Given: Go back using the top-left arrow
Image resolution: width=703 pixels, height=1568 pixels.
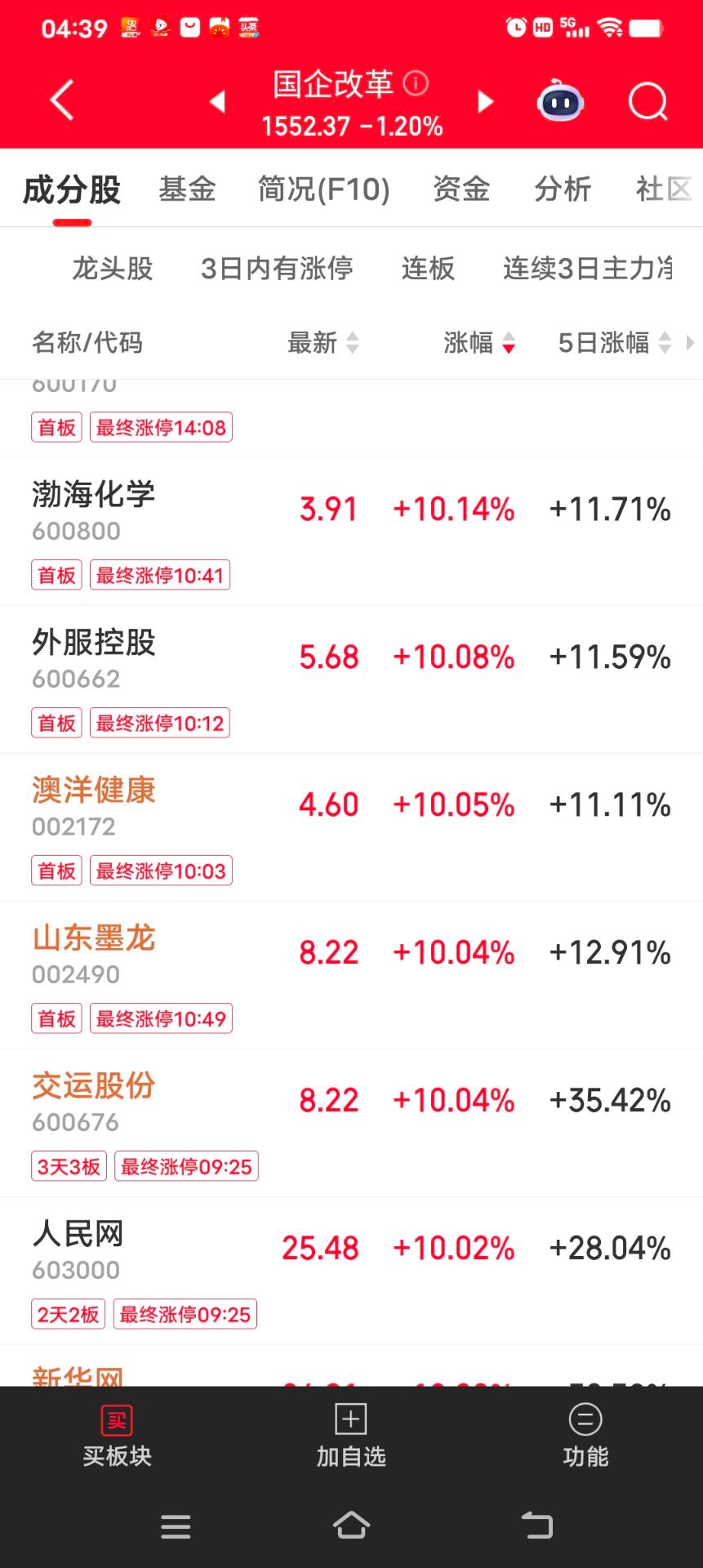Looking at the screenshot, I should tap(62, 101).
